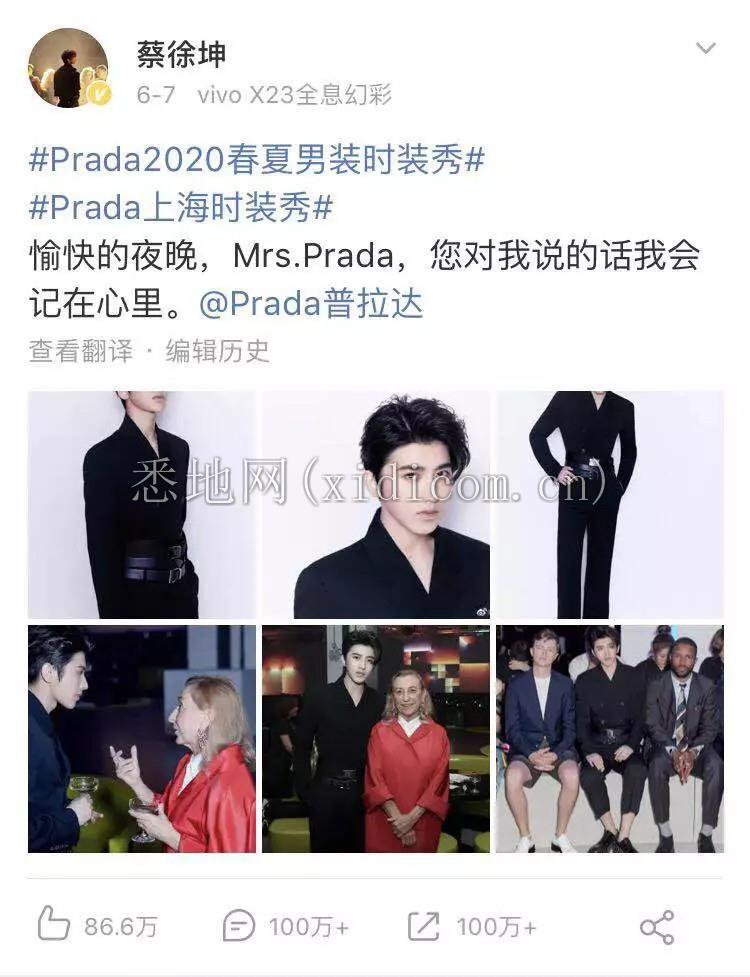Open the front-row seated group photo
Viewport: 750px width, 977px height.
point(610,739)
